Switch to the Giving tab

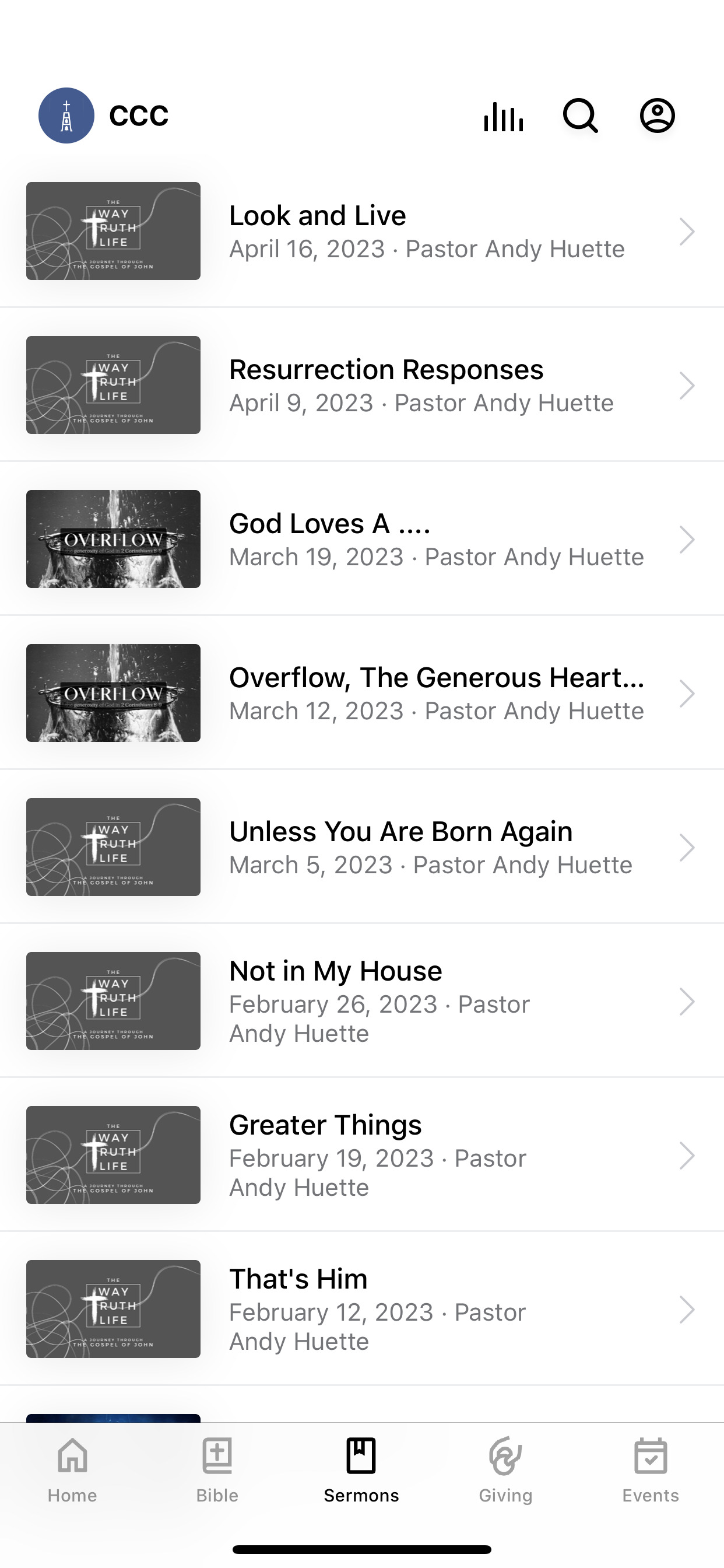[505, 1470]
